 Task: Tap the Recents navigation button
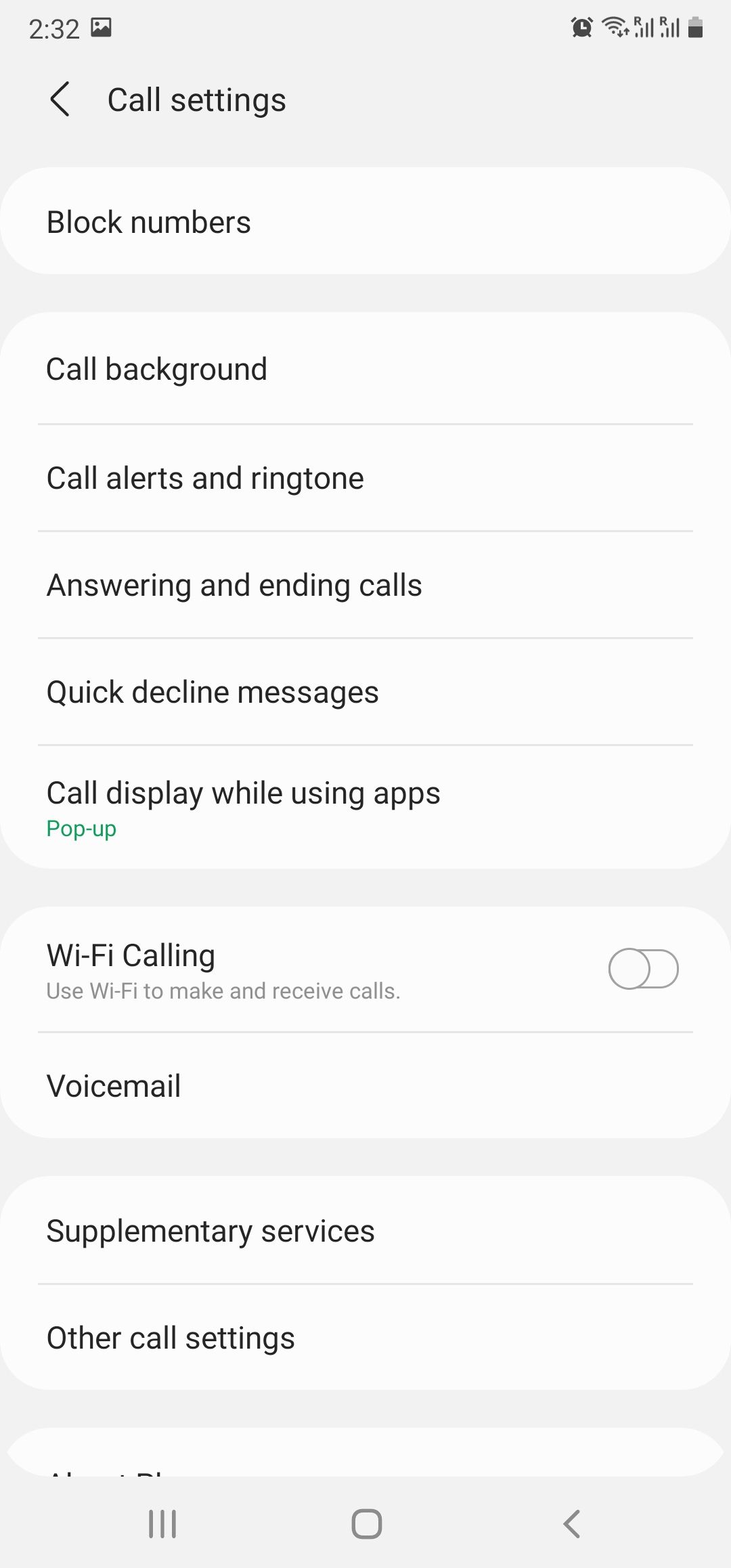(x=161, y=1525)
